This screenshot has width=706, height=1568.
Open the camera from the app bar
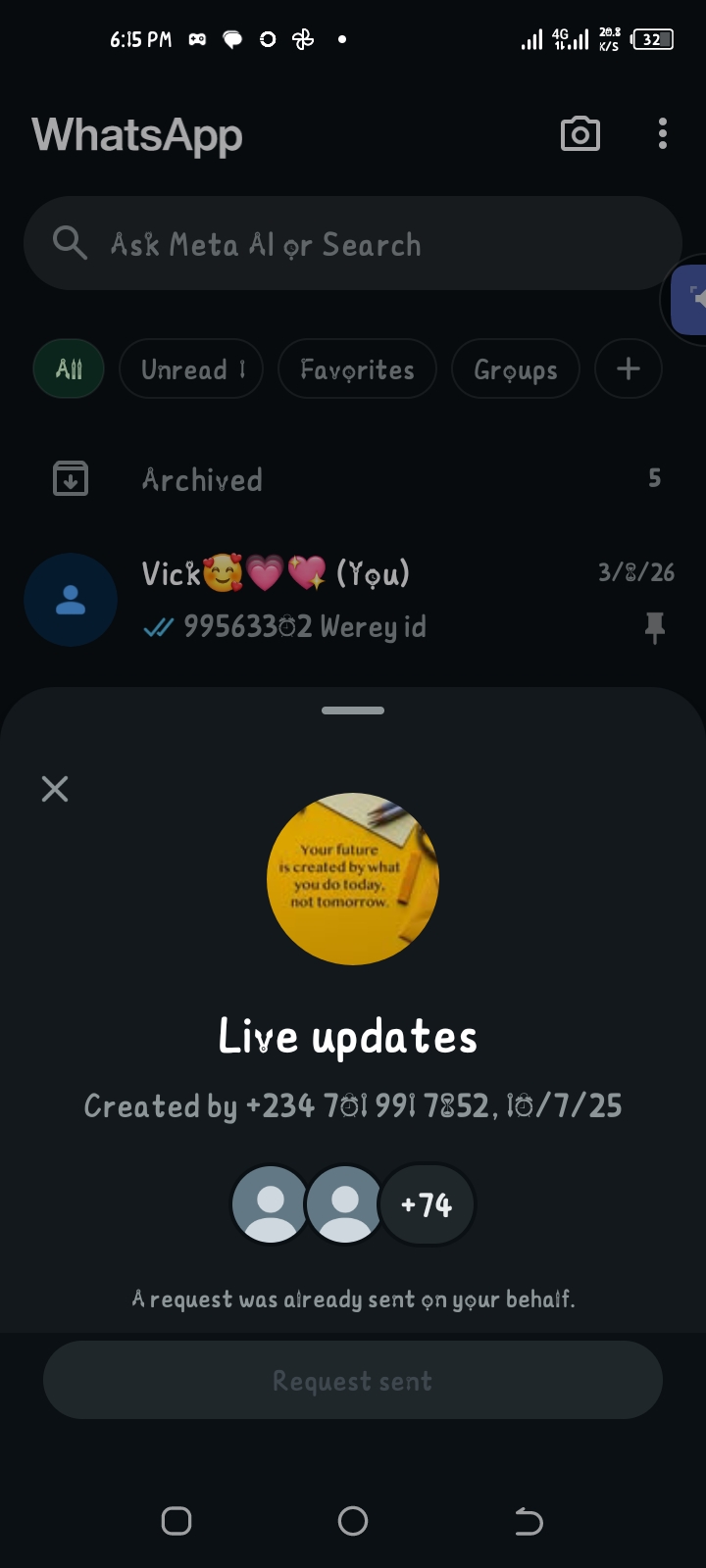tap(580, 134)
